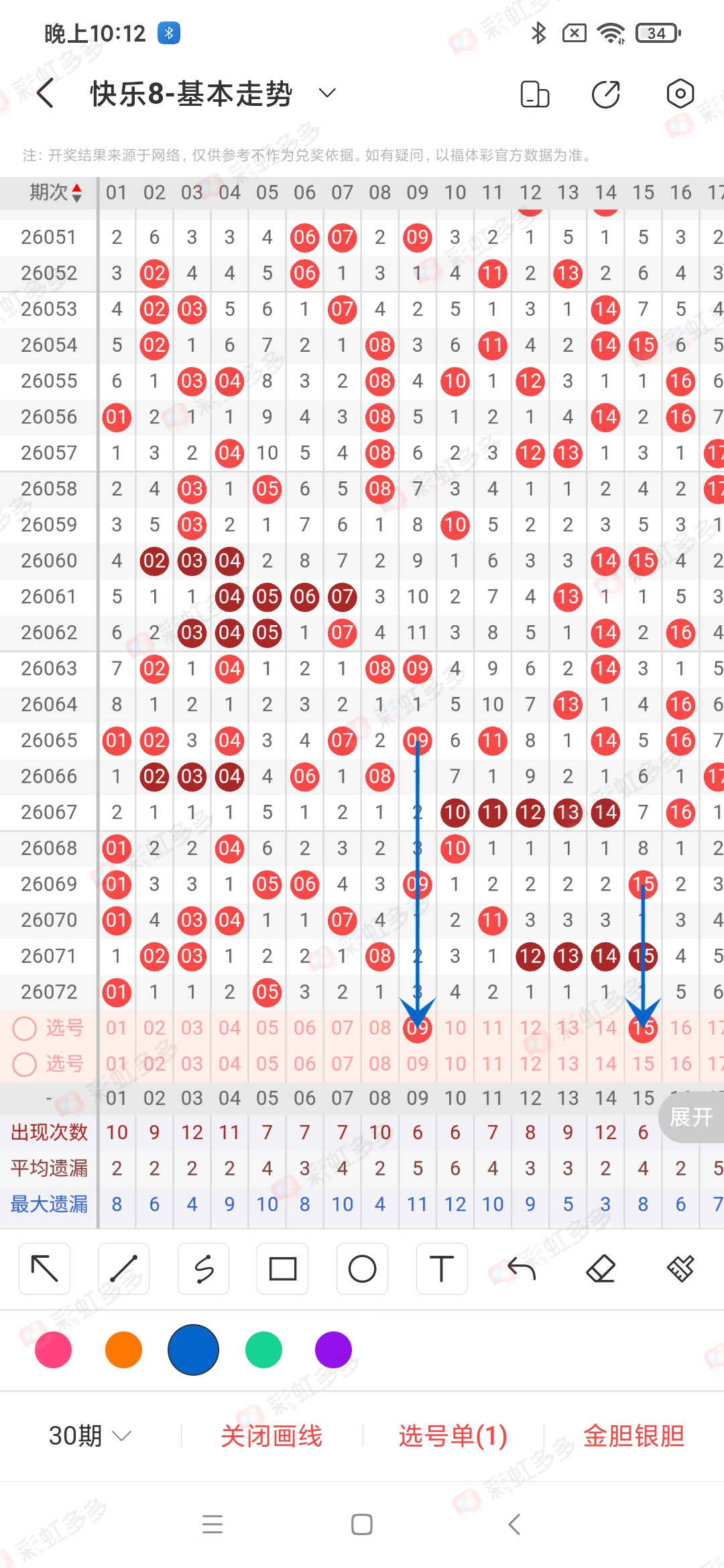
Task: Pick the circle drawing tool
Action: click(362, 1268)
